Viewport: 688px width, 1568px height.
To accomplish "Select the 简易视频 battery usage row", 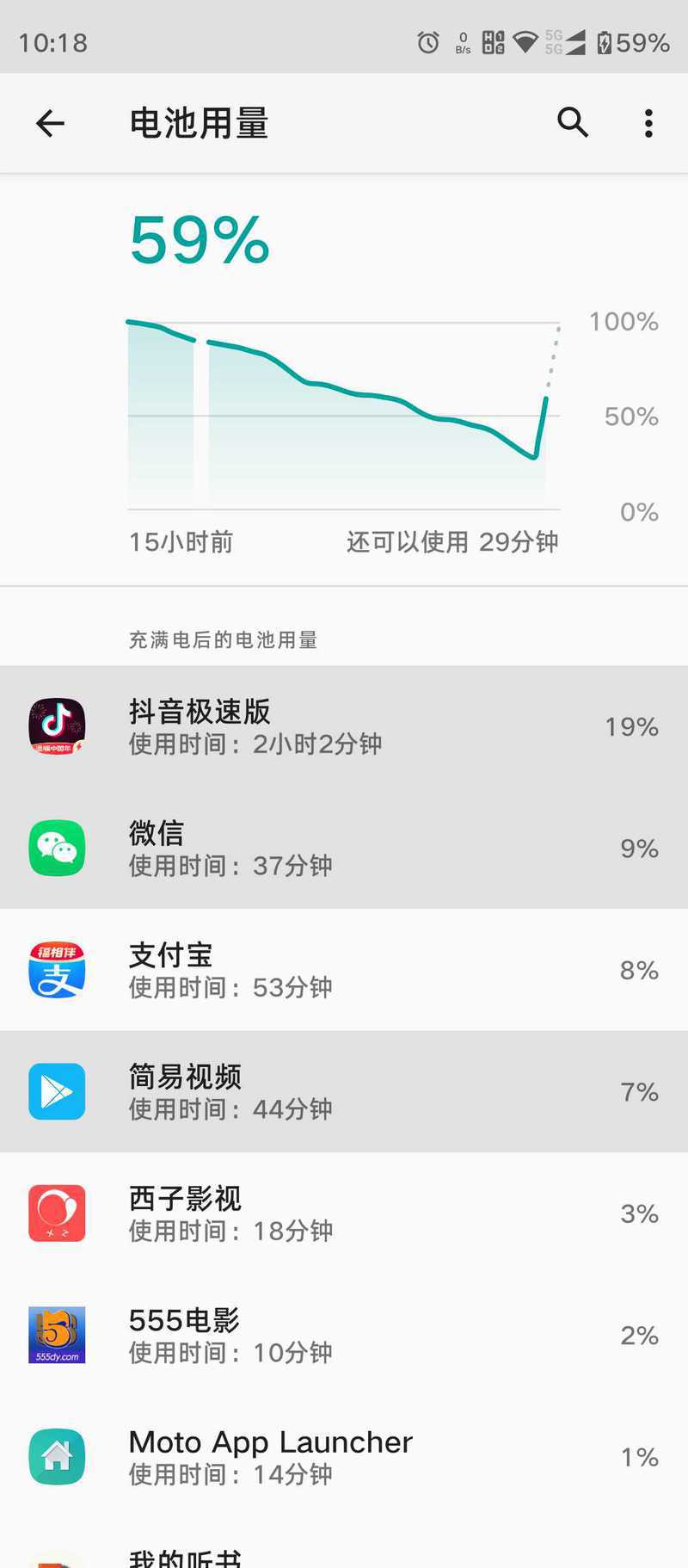I will (x=344, y=1091).
